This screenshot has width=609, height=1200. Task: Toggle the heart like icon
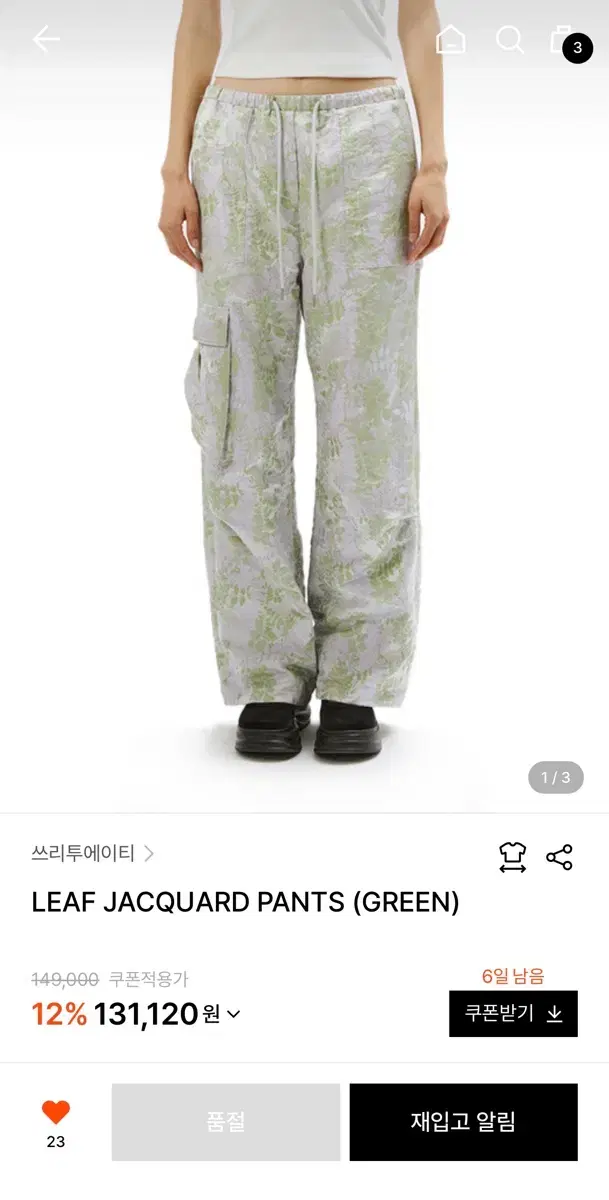56,1112
